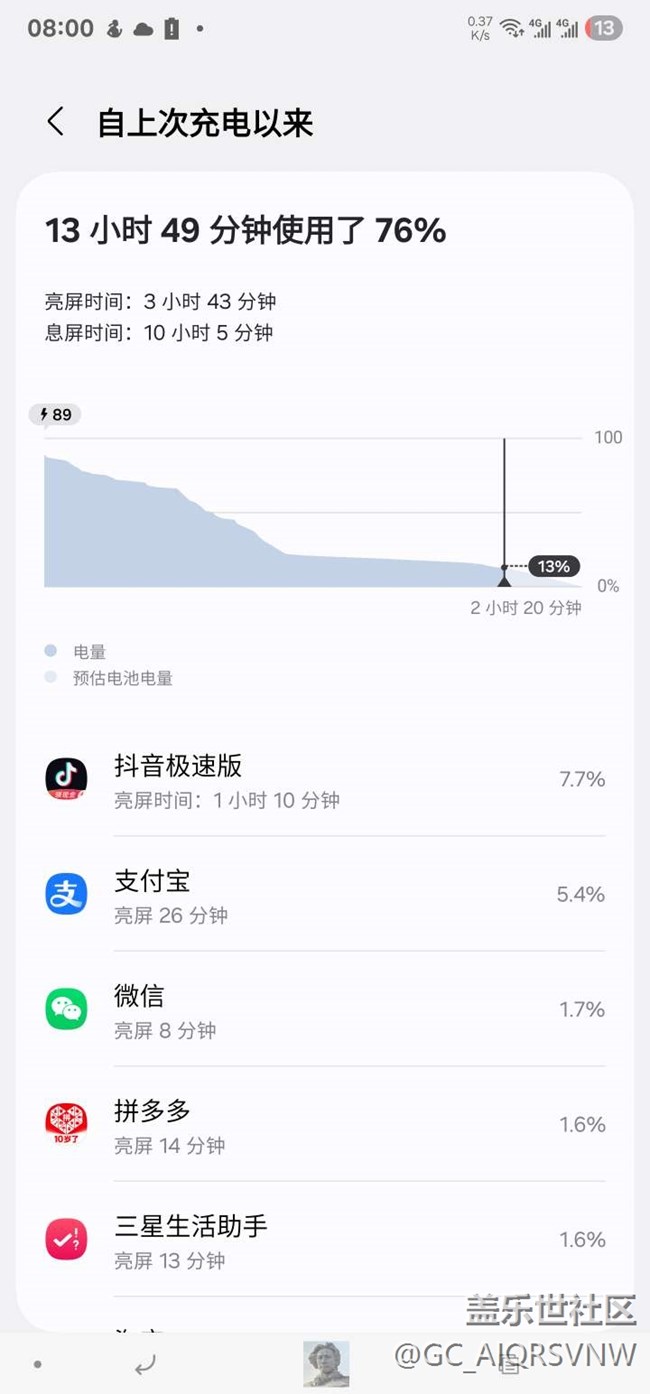This screenshot has width=650, height=1394.
Task: Tap the system back button in navigation bar
Action: point(146,1363)
